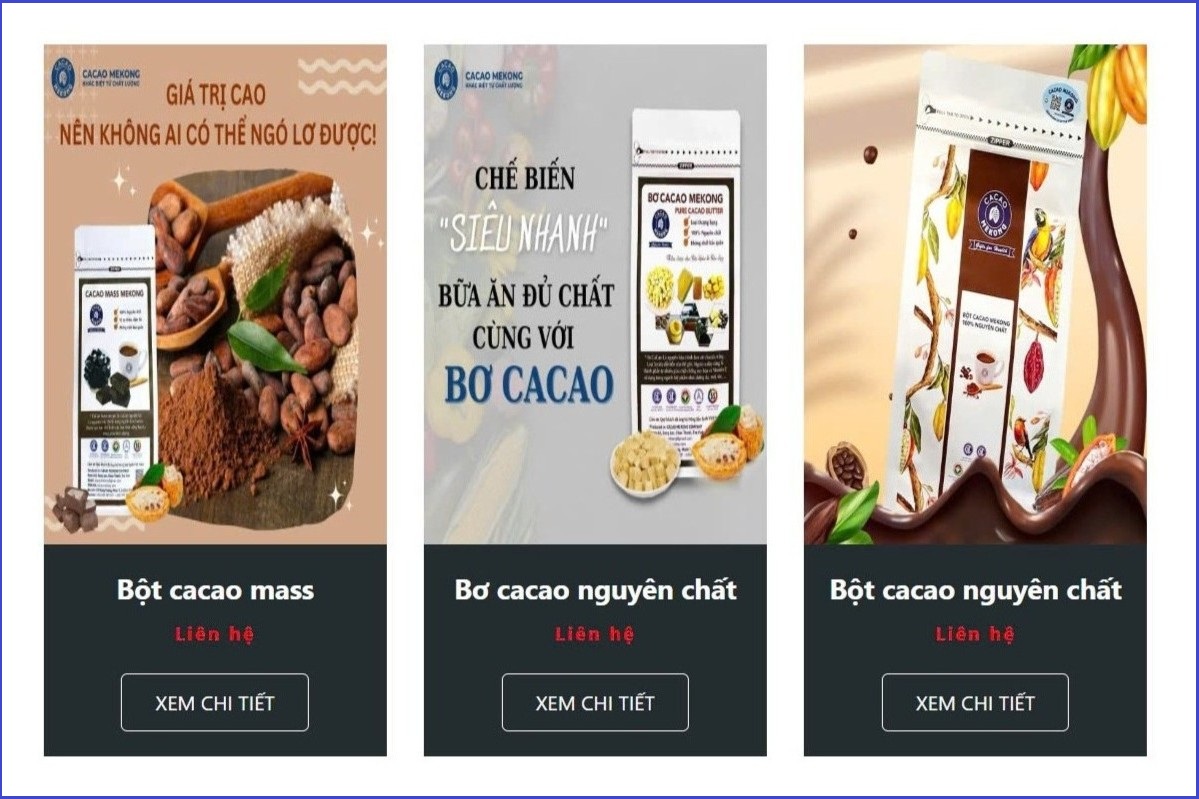Screen dimensions: 1199x799
Task: Open the Bột cacao mass product image
Action: pos(215,295)
